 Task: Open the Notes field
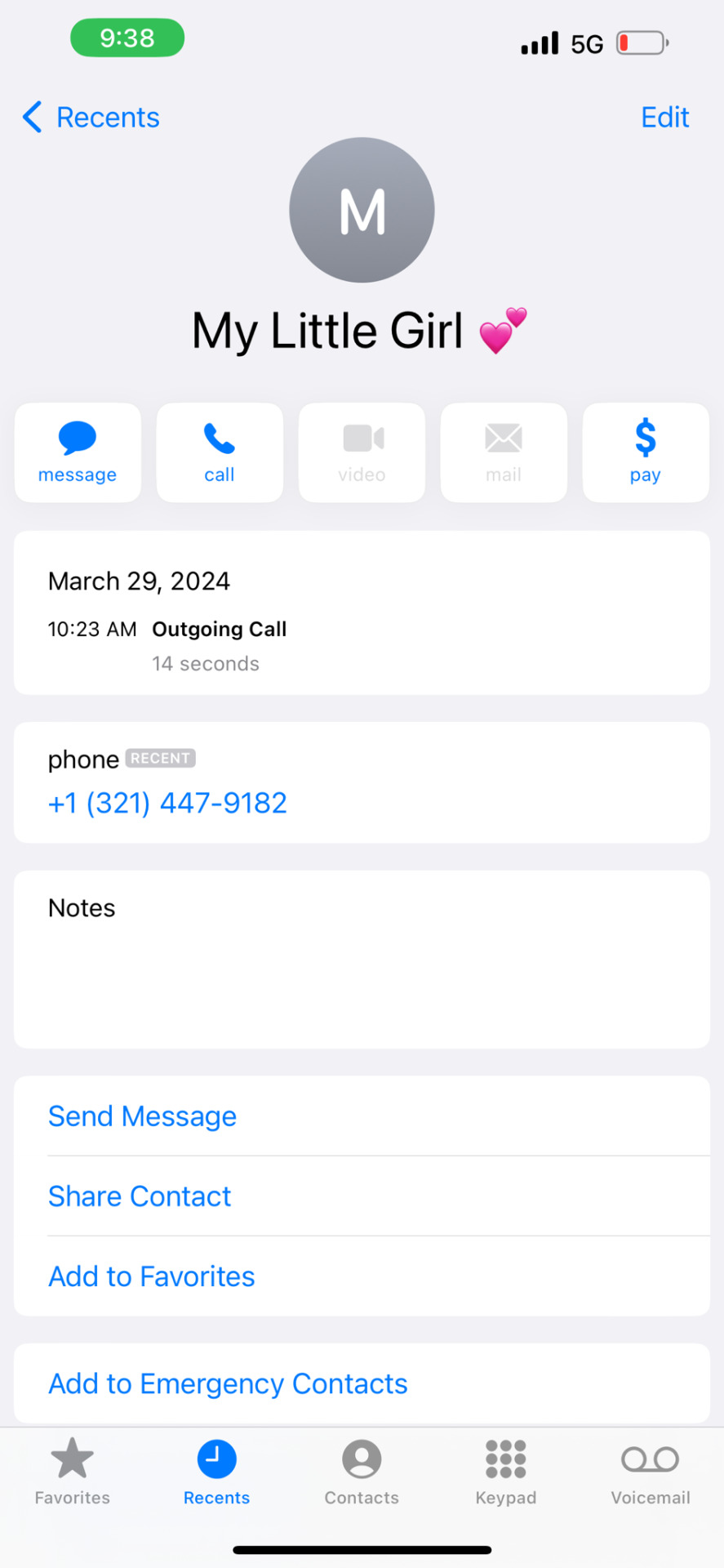[362, 959]
